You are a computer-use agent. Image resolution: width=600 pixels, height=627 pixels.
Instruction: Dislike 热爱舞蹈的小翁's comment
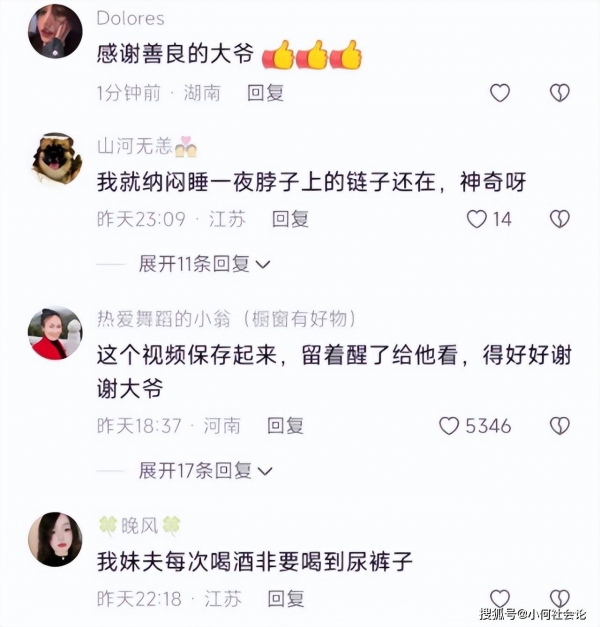click(560, 425)
